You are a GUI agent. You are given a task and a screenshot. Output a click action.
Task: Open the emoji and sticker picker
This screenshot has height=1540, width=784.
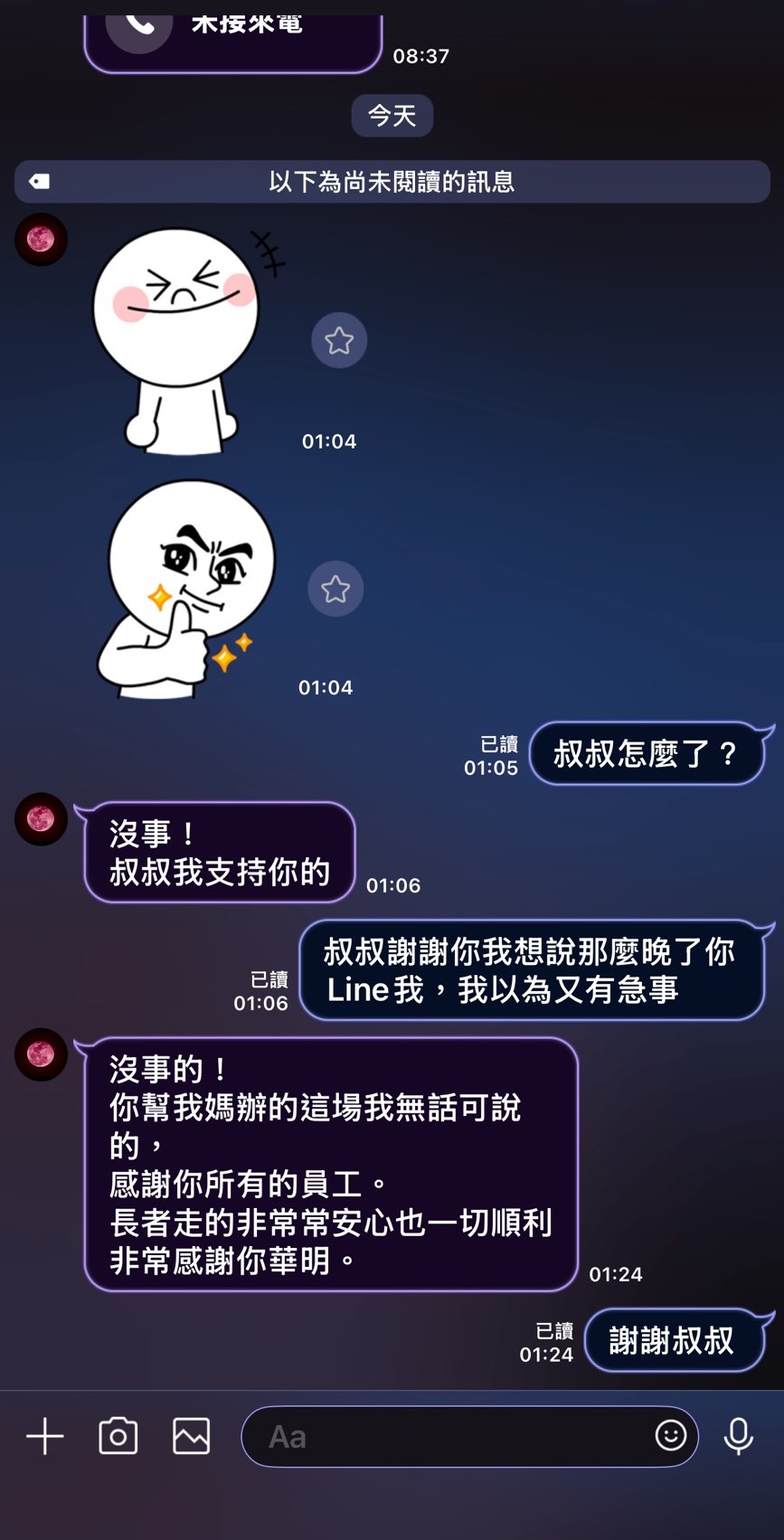tap(671, 1435)
